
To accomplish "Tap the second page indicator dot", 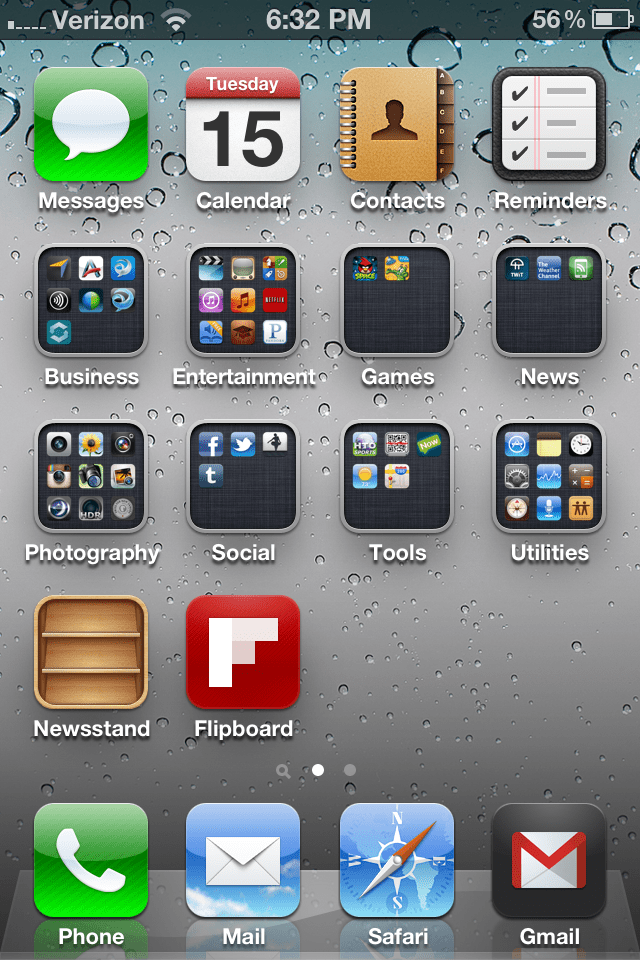I will [x=349, y=770].
